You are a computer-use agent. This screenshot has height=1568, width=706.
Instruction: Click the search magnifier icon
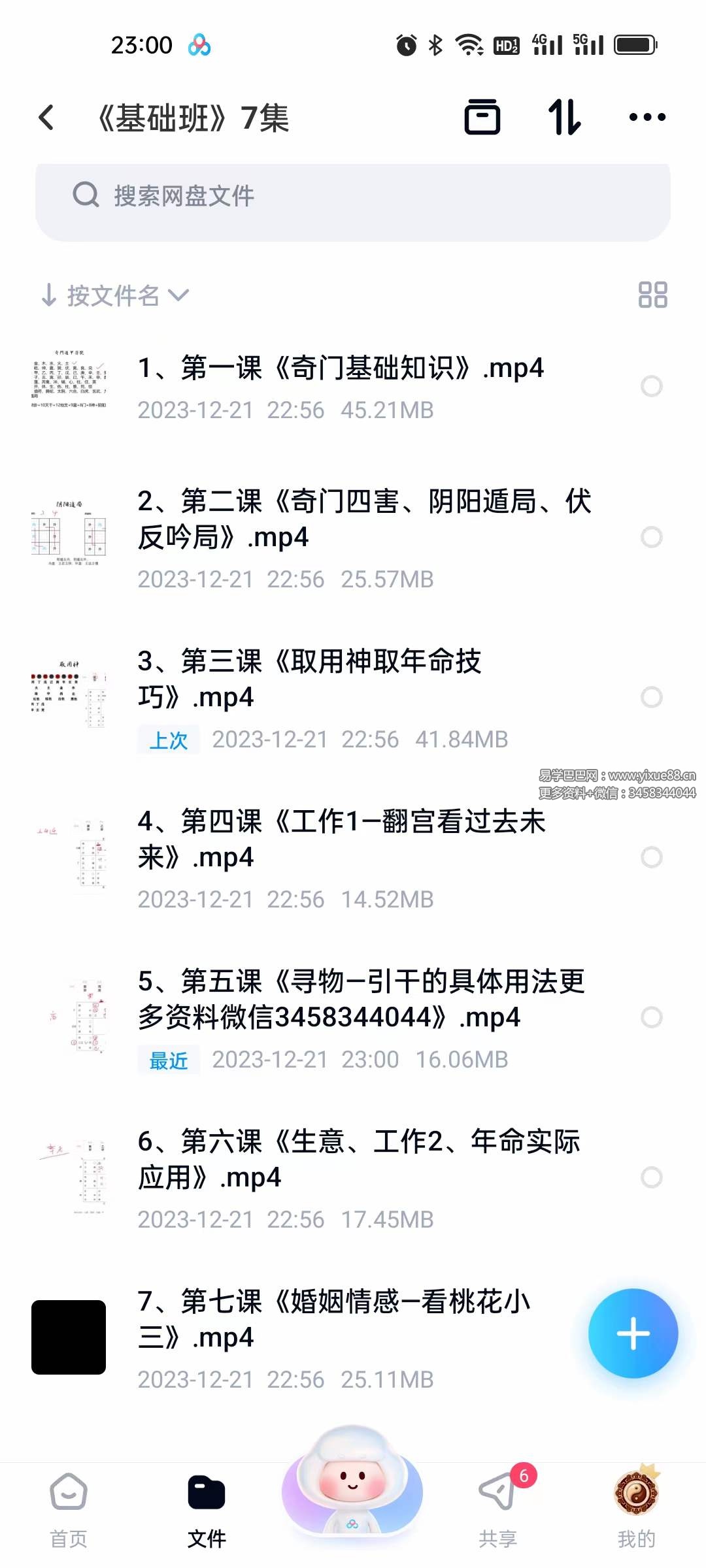coord(84,194)
